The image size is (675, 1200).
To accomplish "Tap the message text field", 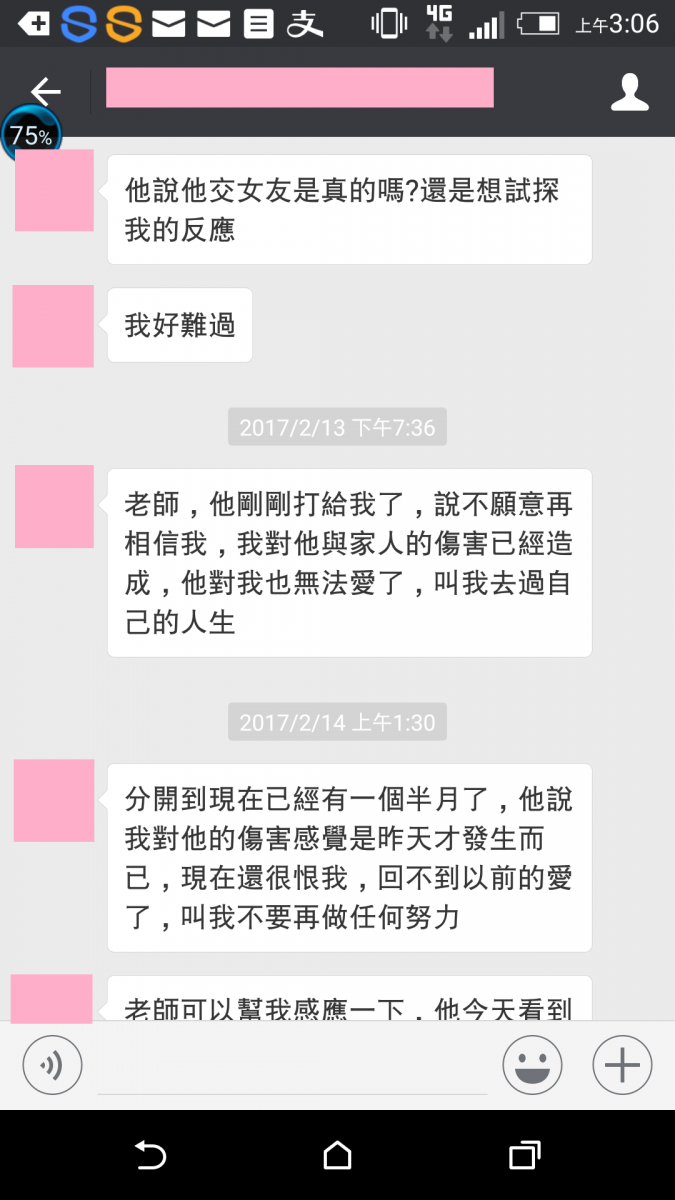I will click(x=292, y=1068).
